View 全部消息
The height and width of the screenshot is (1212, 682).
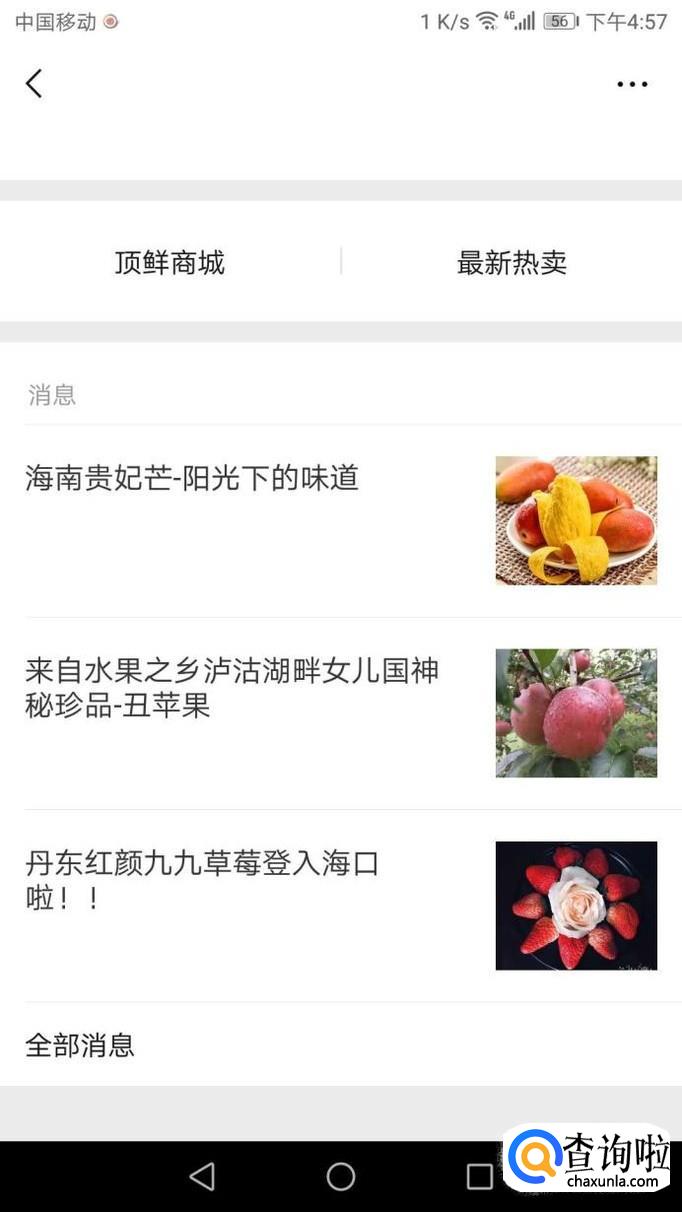click(x=80, y=1046)
